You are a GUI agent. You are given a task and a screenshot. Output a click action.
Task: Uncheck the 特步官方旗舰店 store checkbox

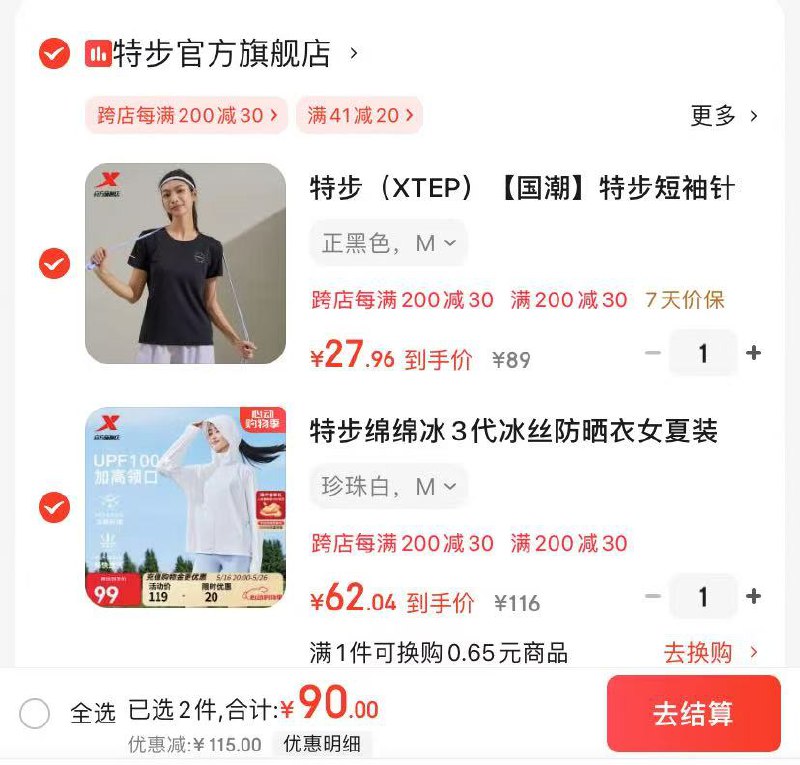[54, 53]
